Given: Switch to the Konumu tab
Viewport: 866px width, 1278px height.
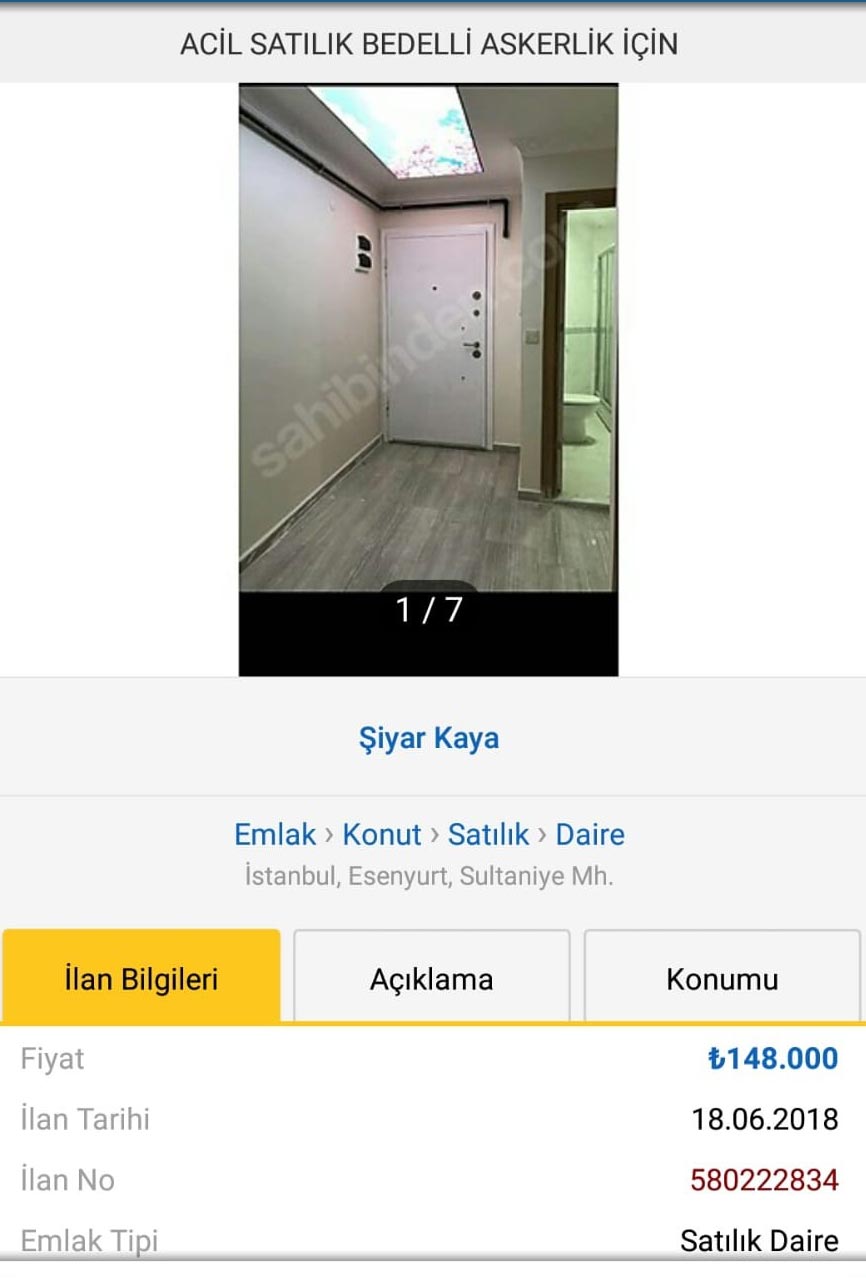Looking at the screenshot, I should [722, 978].
